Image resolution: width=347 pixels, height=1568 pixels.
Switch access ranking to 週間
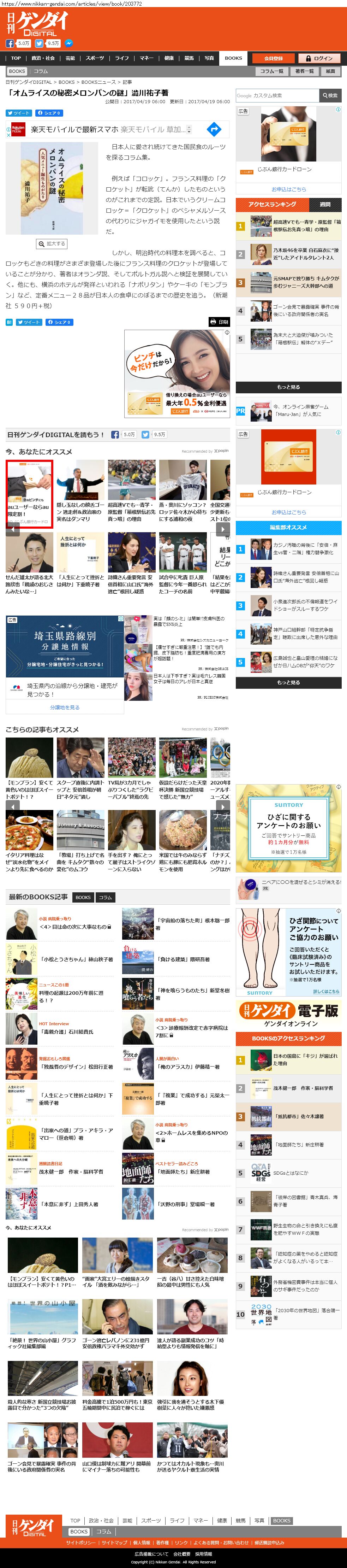[325, 205]
